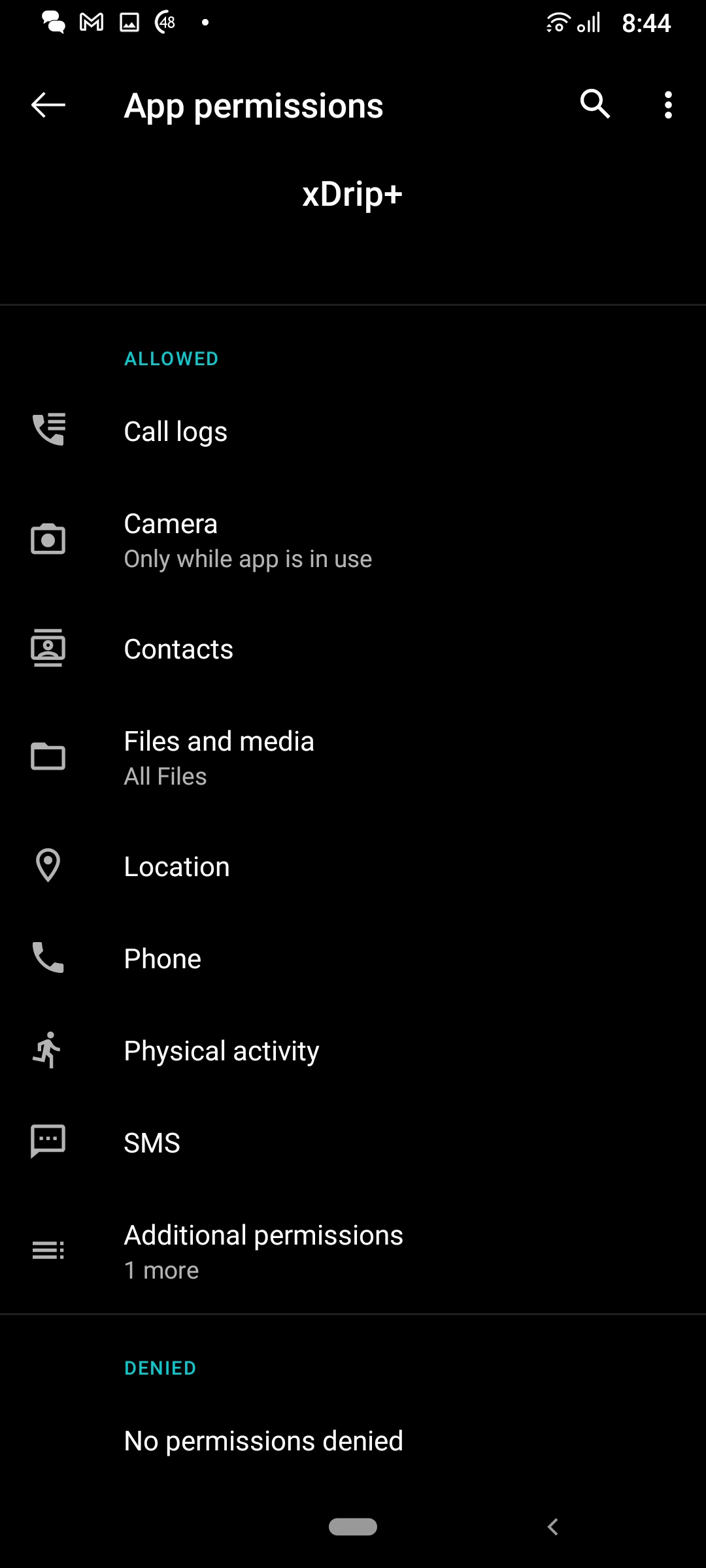Viewport: 706px width, 1568px height.
Task: Select the Camera permission icon
Action: (47, 538)
